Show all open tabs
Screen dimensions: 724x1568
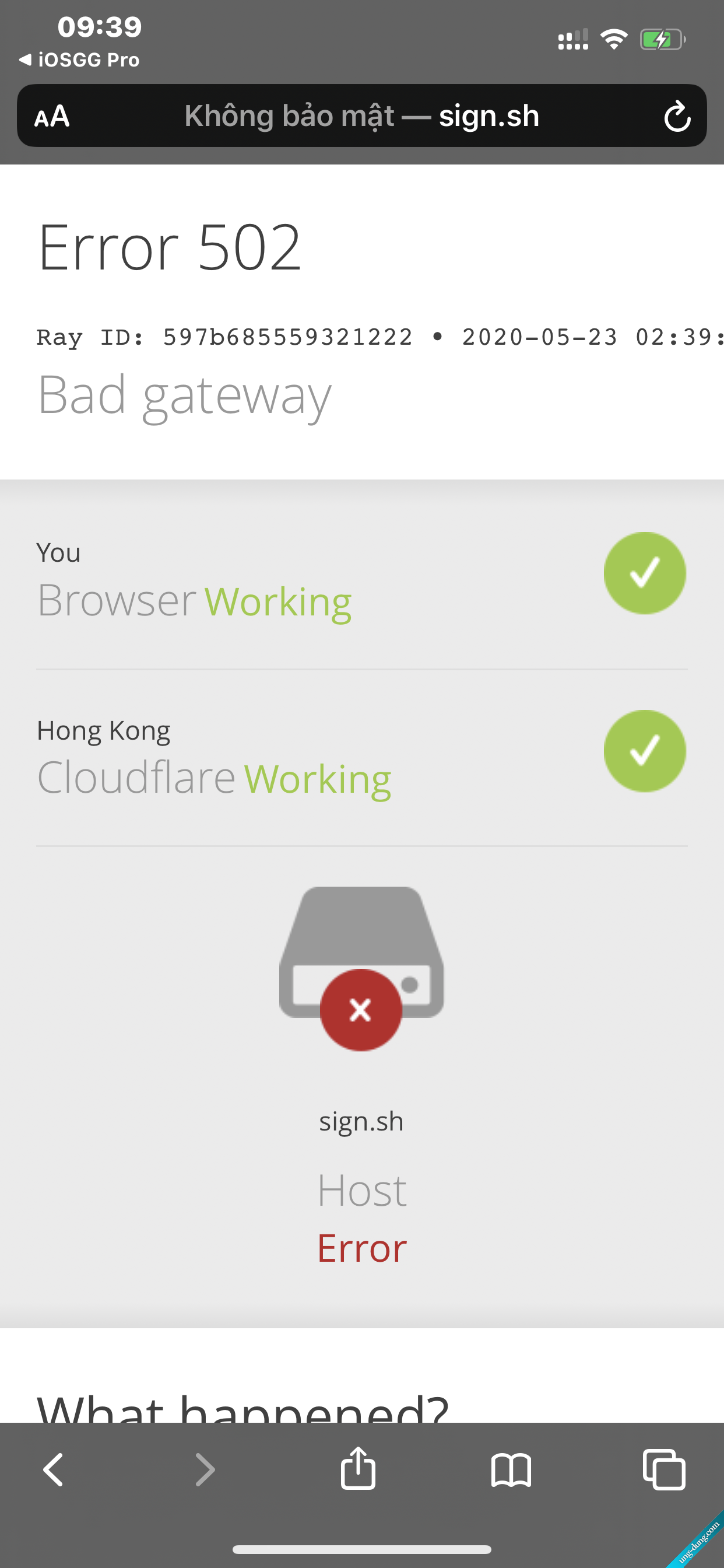click(664, 1469)
